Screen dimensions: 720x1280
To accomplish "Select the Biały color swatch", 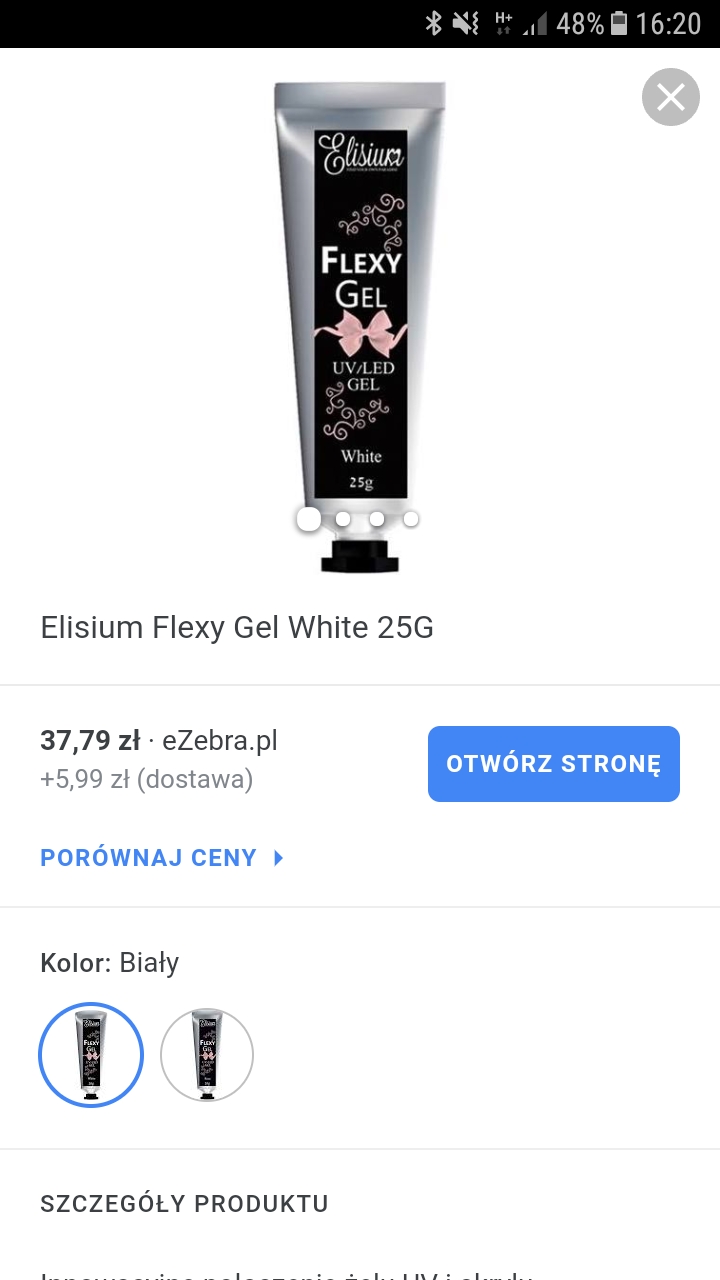I will click(x=91, y=1055).
